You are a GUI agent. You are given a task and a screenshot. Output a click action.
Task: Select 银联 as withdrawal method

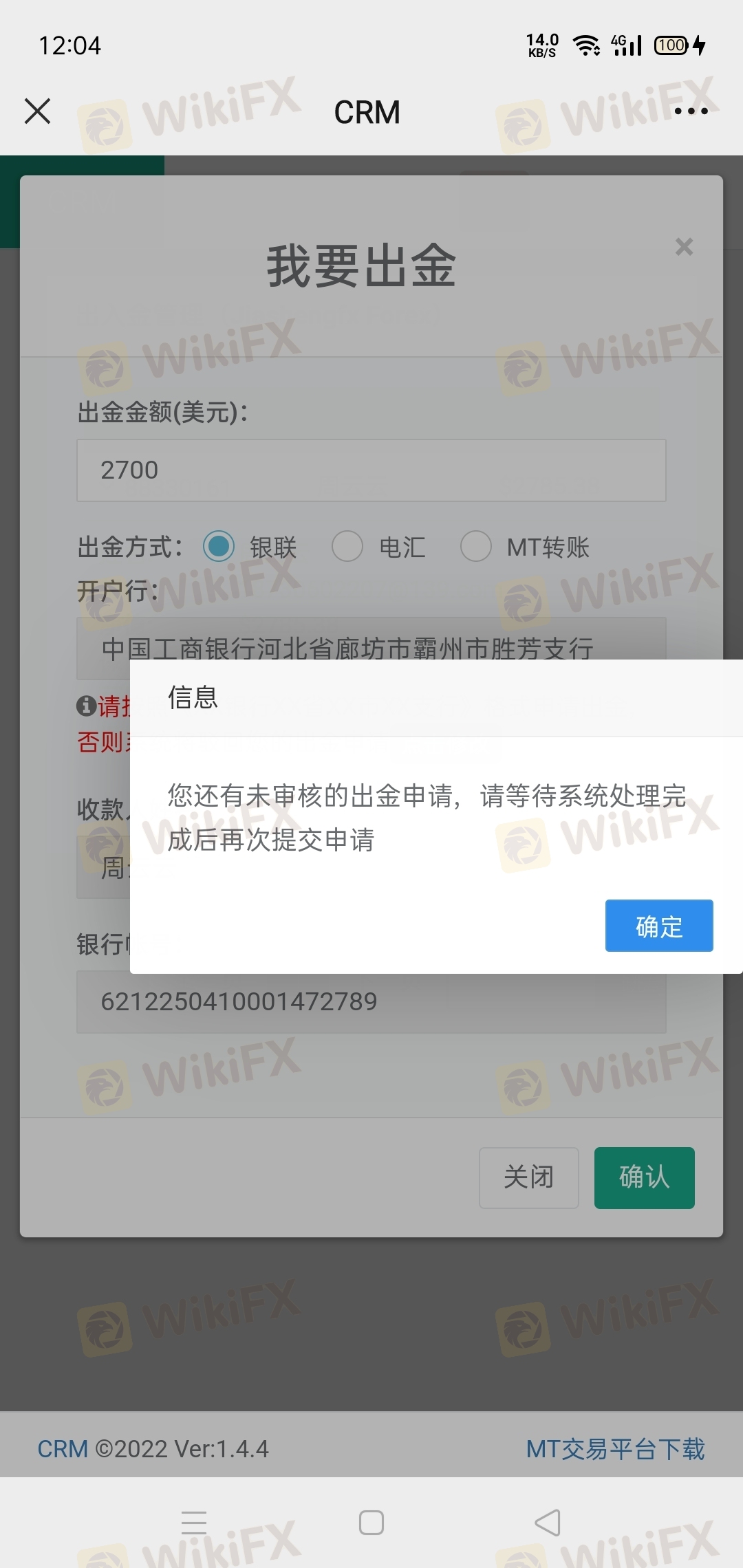click(219, 547)
